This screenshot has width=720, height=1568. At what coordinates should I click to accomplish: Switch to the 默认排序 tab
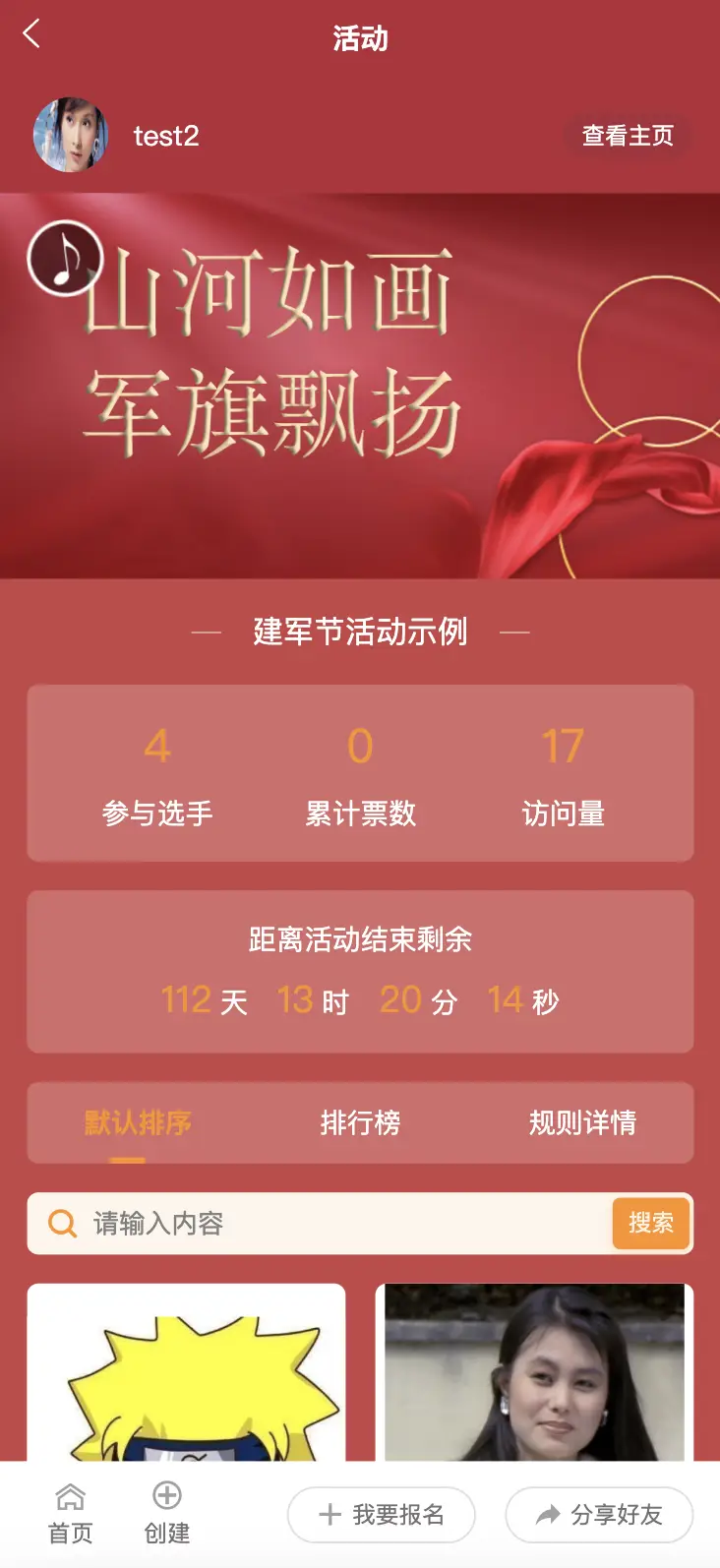138,1122
